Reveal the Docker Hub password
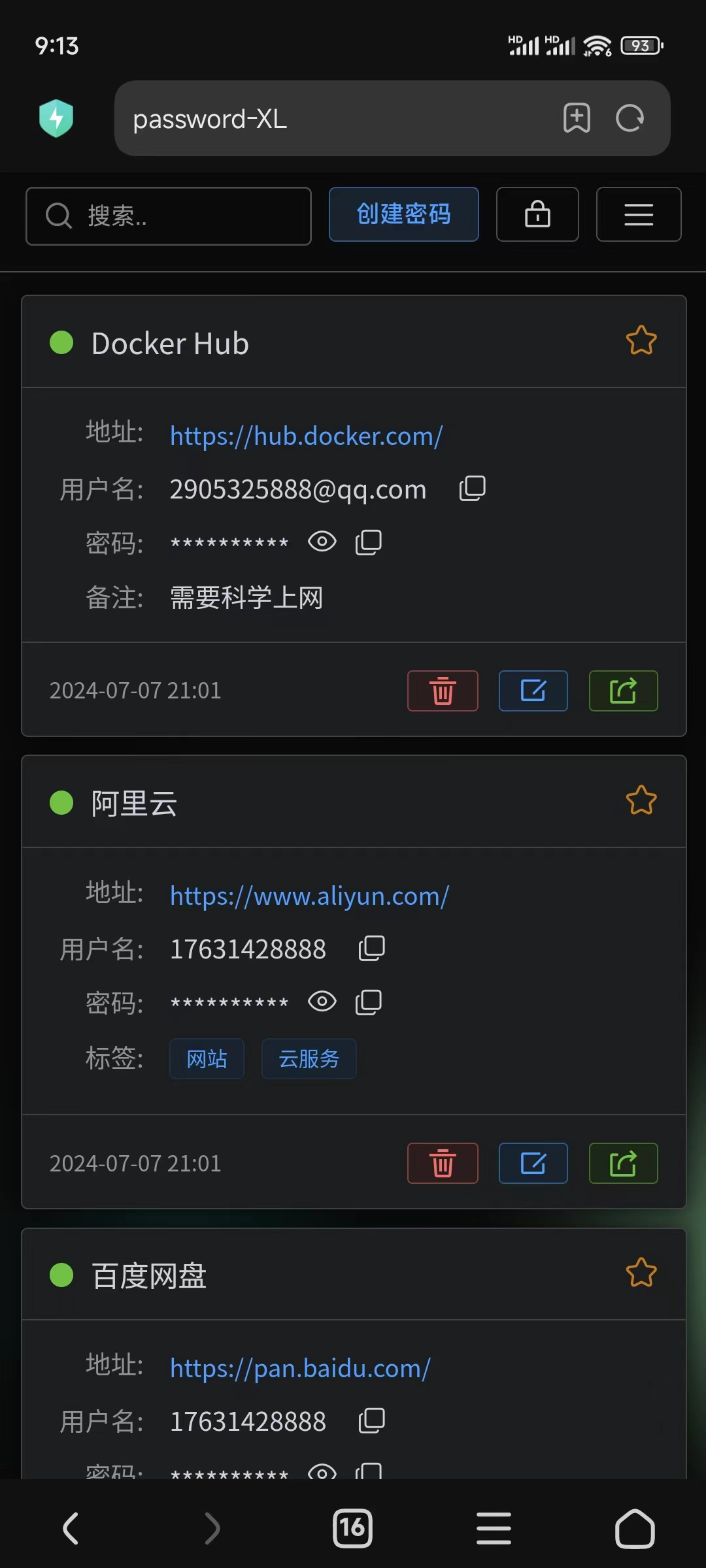Image resolution: width=706 pixels, height=1568 pixels. [x=322, y=542]
